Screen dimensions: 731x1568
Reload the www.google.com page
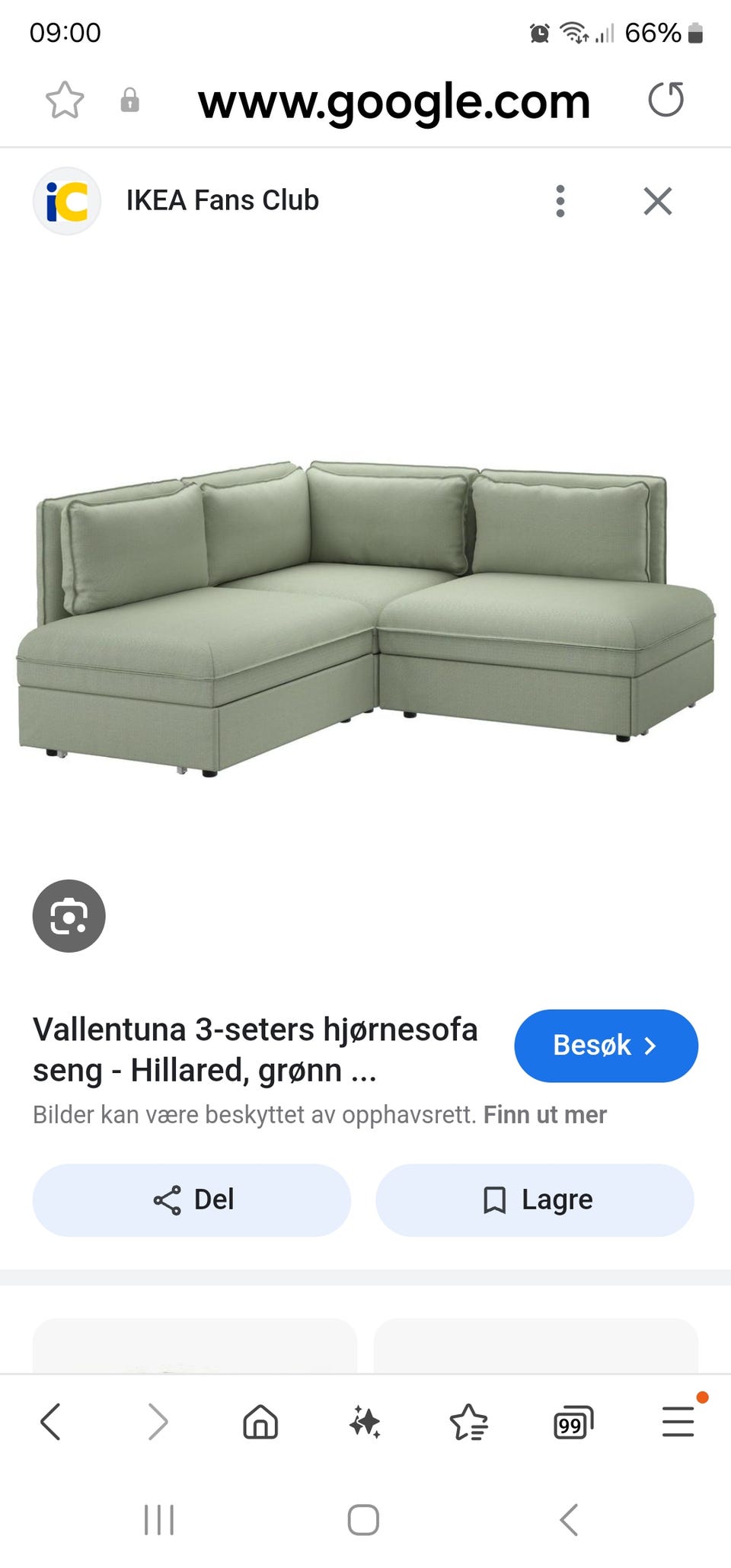click(x=666, y=99)
